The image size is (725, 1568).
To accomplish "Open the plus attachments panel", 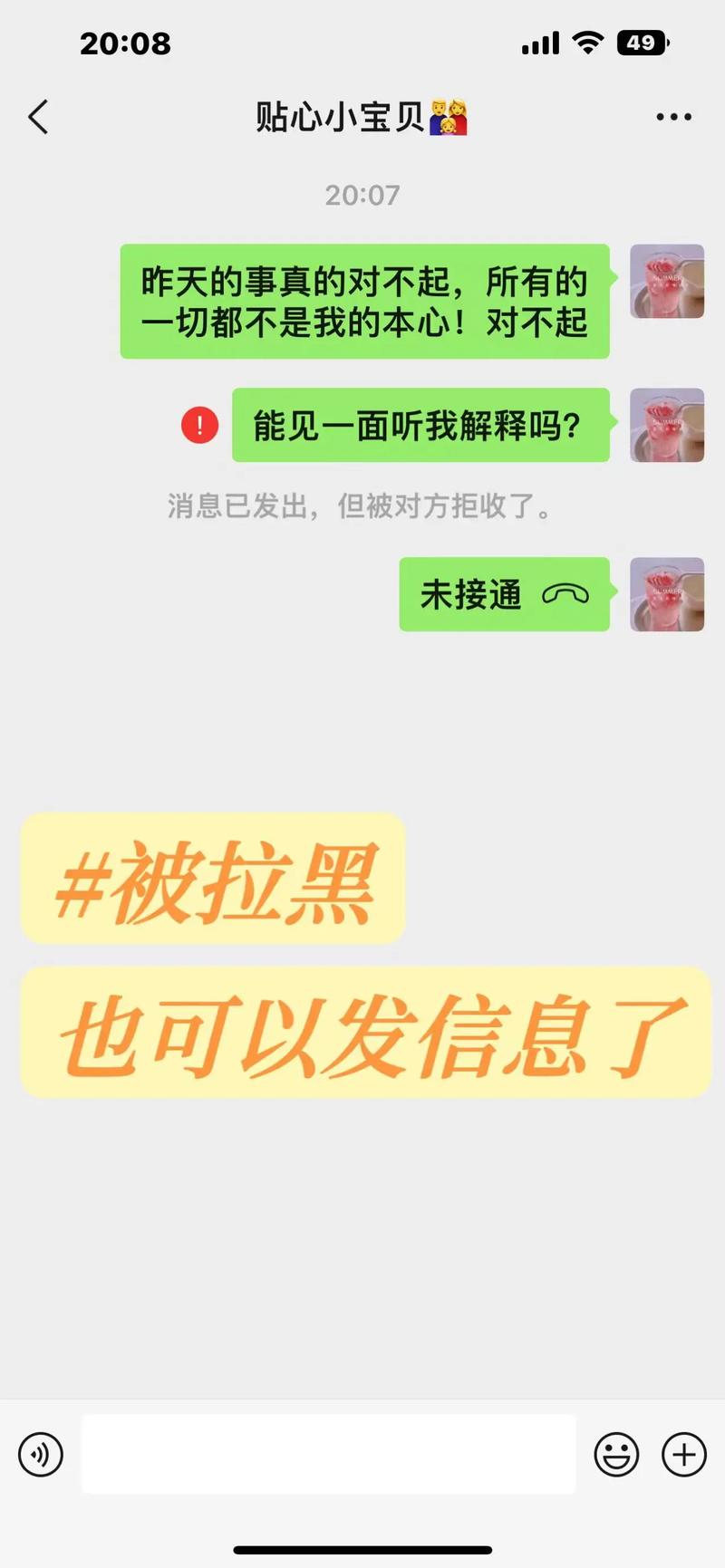I will [x=683, y=1455].
